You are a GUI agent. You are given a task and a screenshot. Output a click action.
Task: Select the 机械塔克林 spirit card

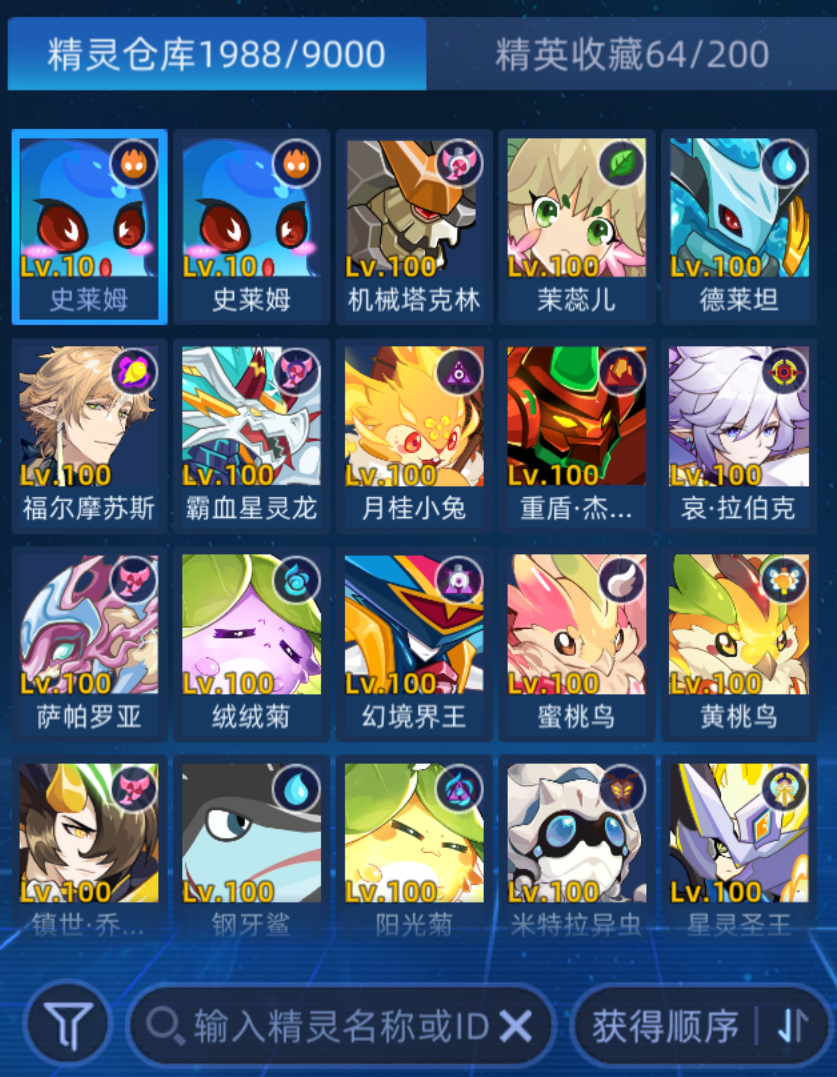click(x=414, y=225)
